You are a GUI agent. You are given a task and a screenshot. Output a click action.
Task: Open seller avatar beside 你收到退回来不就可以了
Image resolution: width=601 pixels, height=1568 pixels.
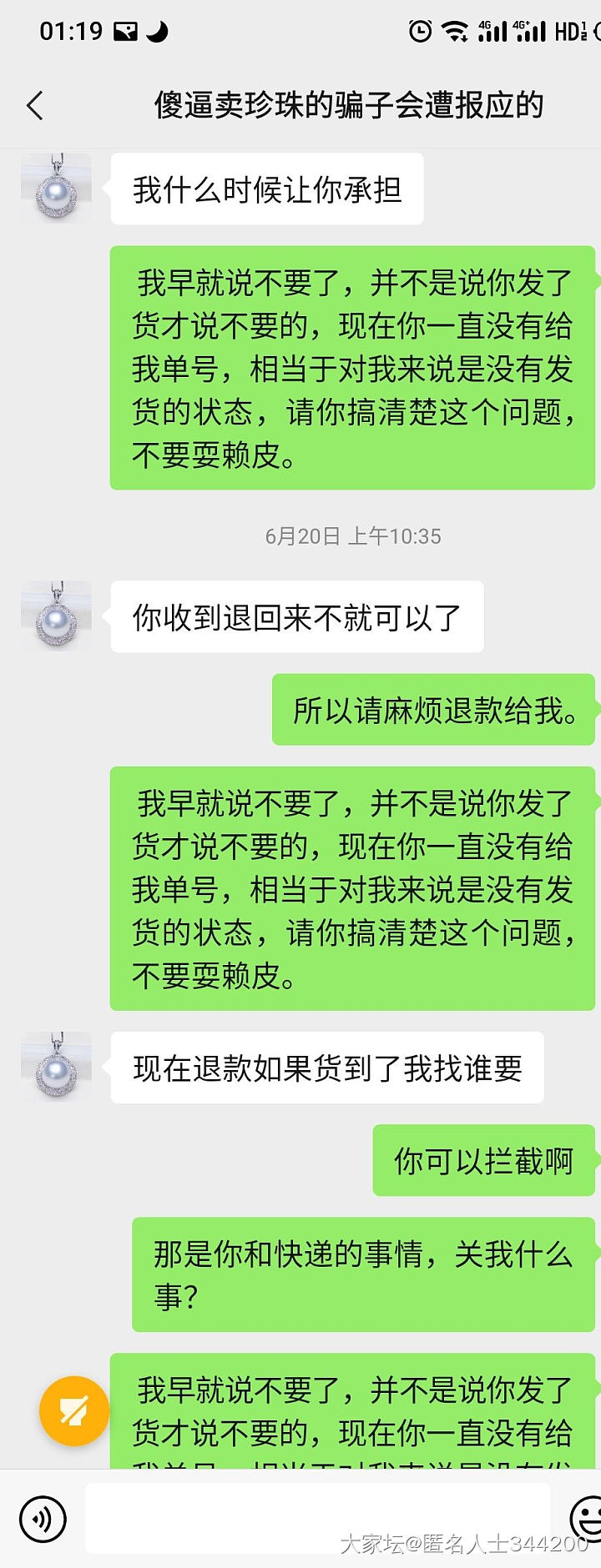click(x=56, y=616)
